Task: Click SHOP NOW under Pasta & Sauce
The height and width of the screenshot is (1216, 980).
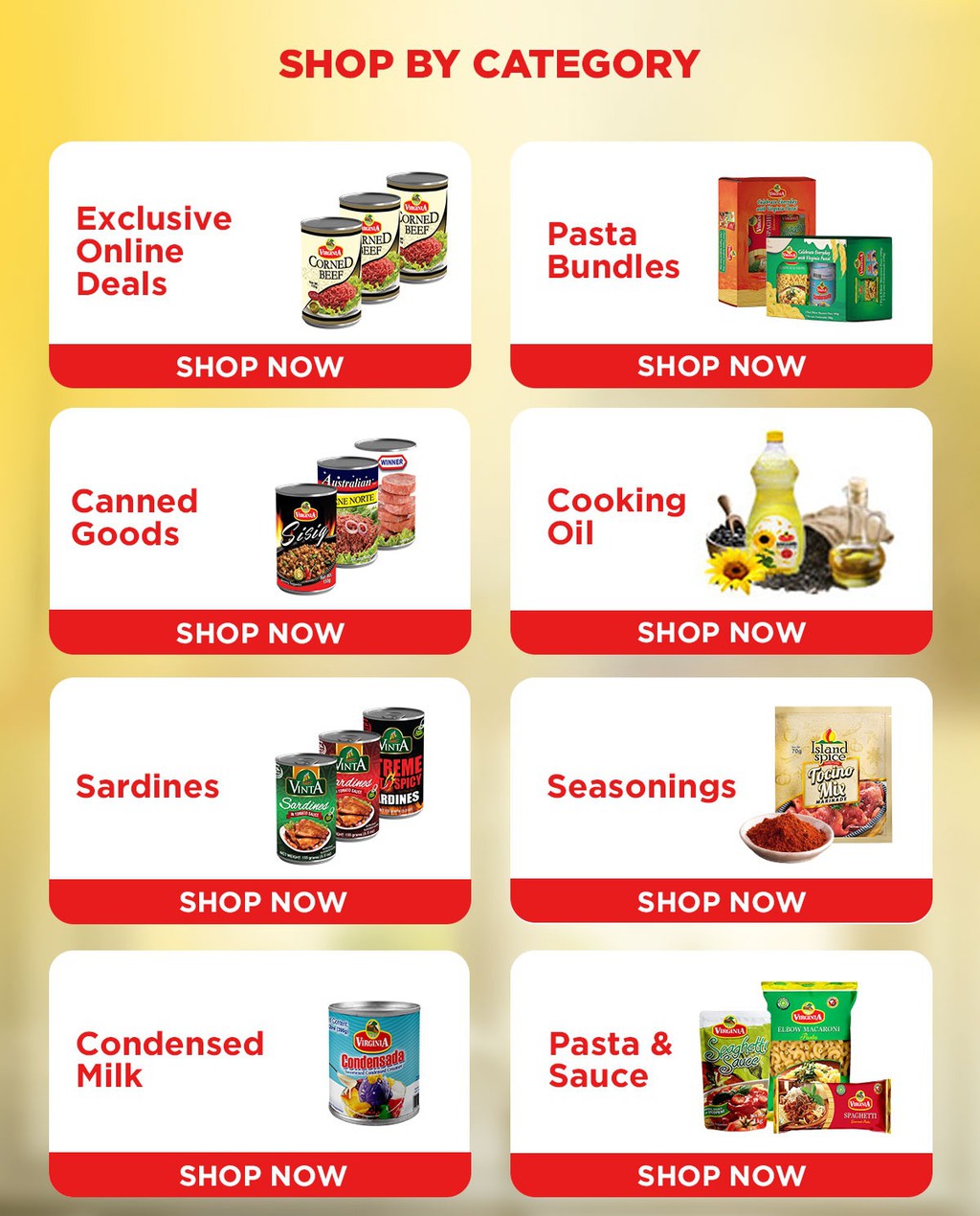Action: [x=723, y=1176]
